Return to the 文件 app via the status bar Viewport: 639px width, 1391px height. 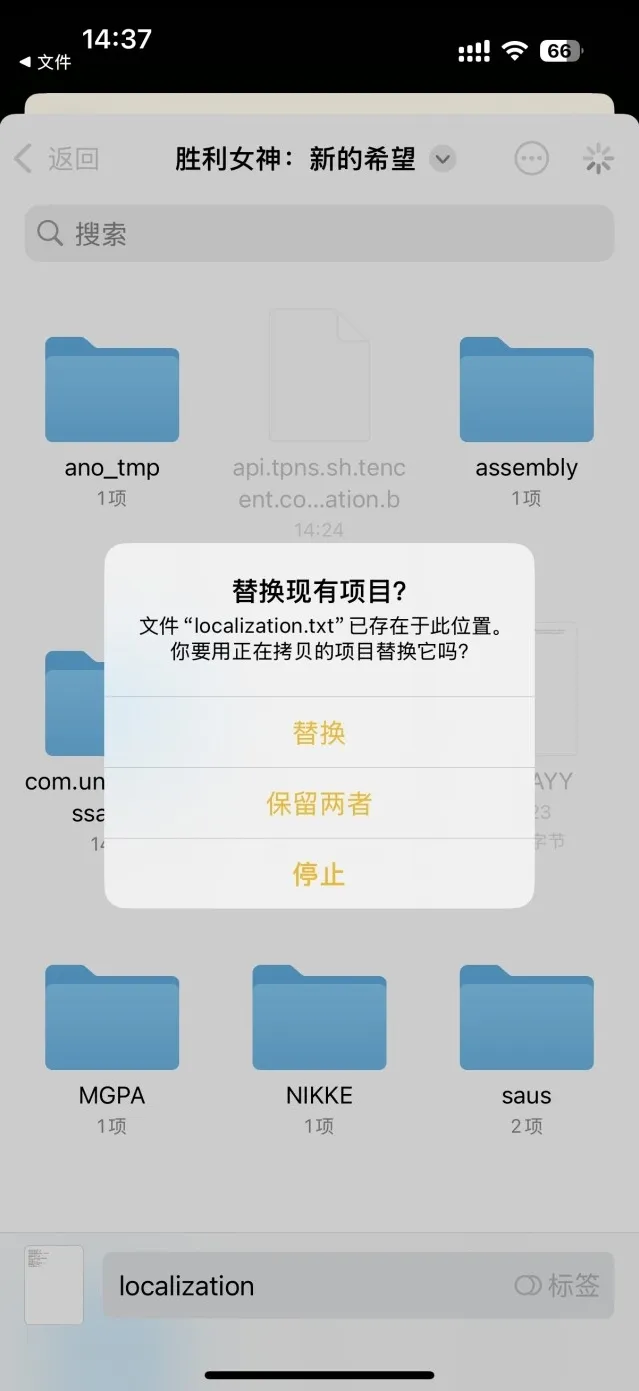(x=46, y=62)
